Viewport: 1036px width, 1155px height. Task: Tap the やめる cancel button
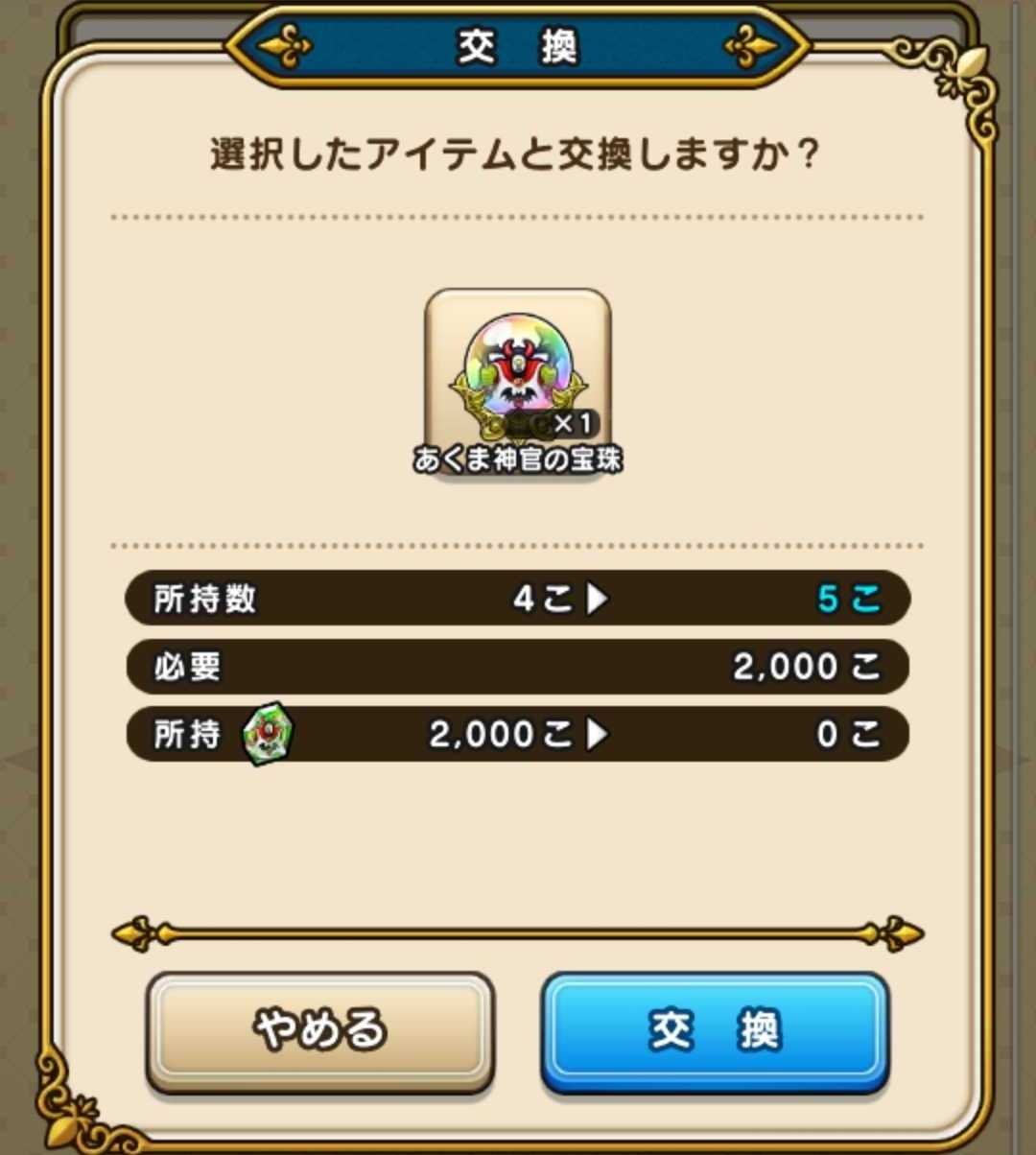319,1030
